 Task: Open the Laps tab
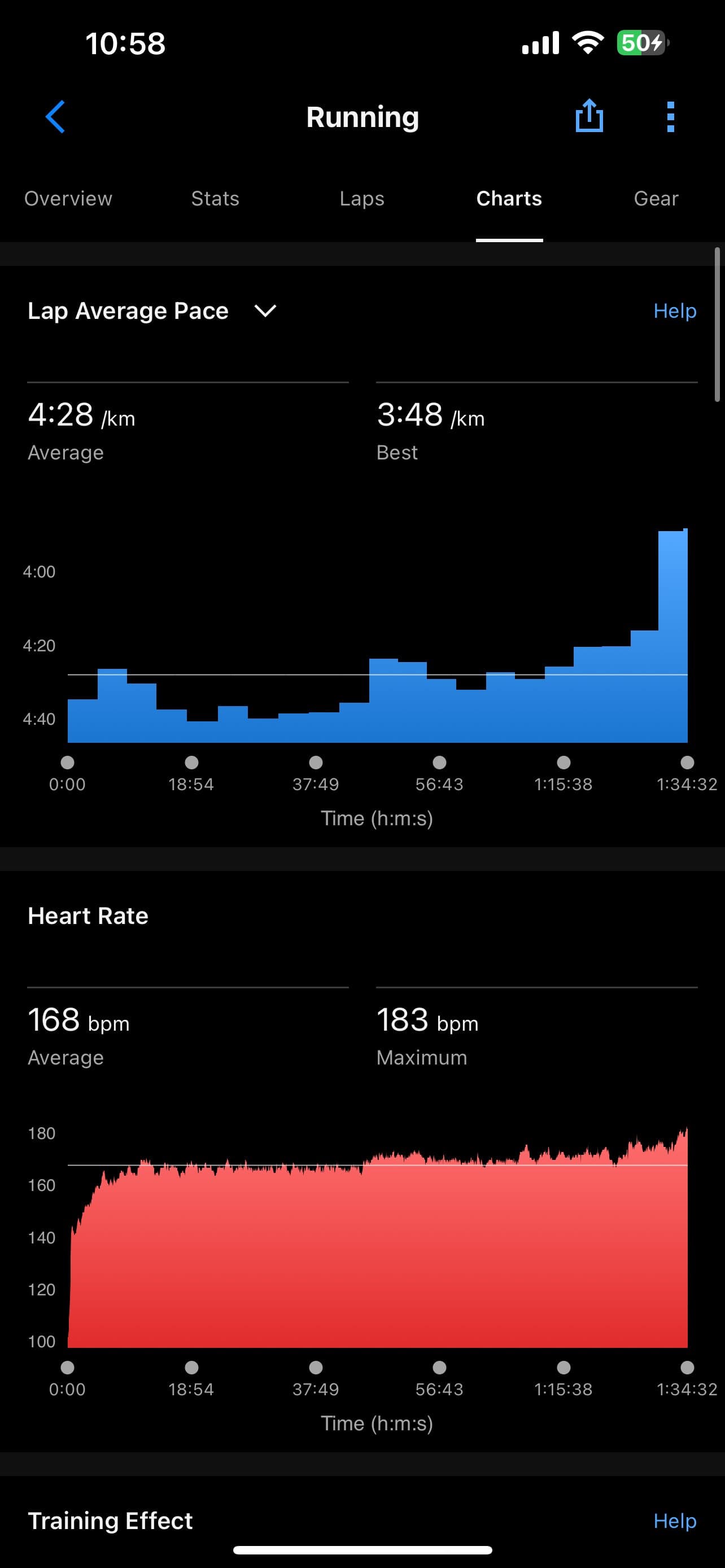361,199
